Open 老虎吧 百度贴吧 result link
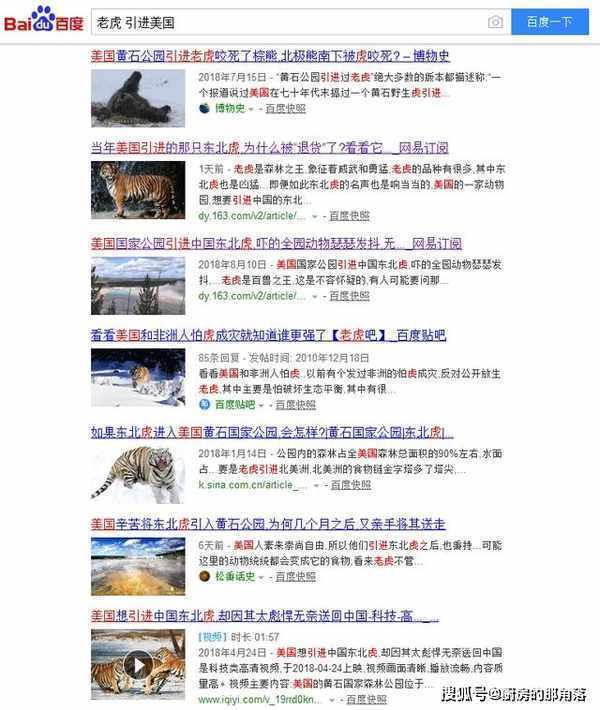 268,335
